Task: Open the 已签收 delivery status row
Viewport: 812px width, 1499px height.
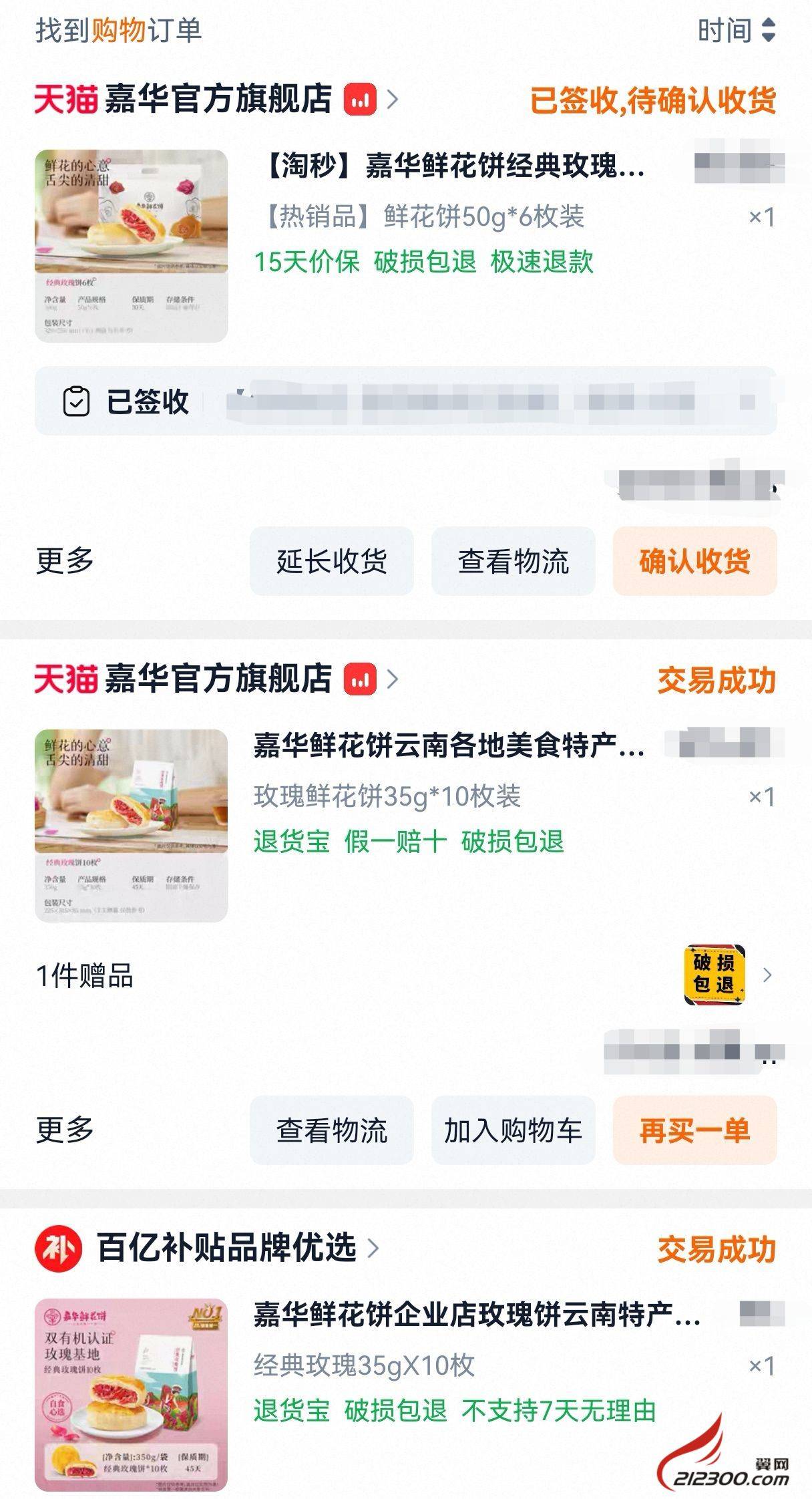Action: pos(405,401)
